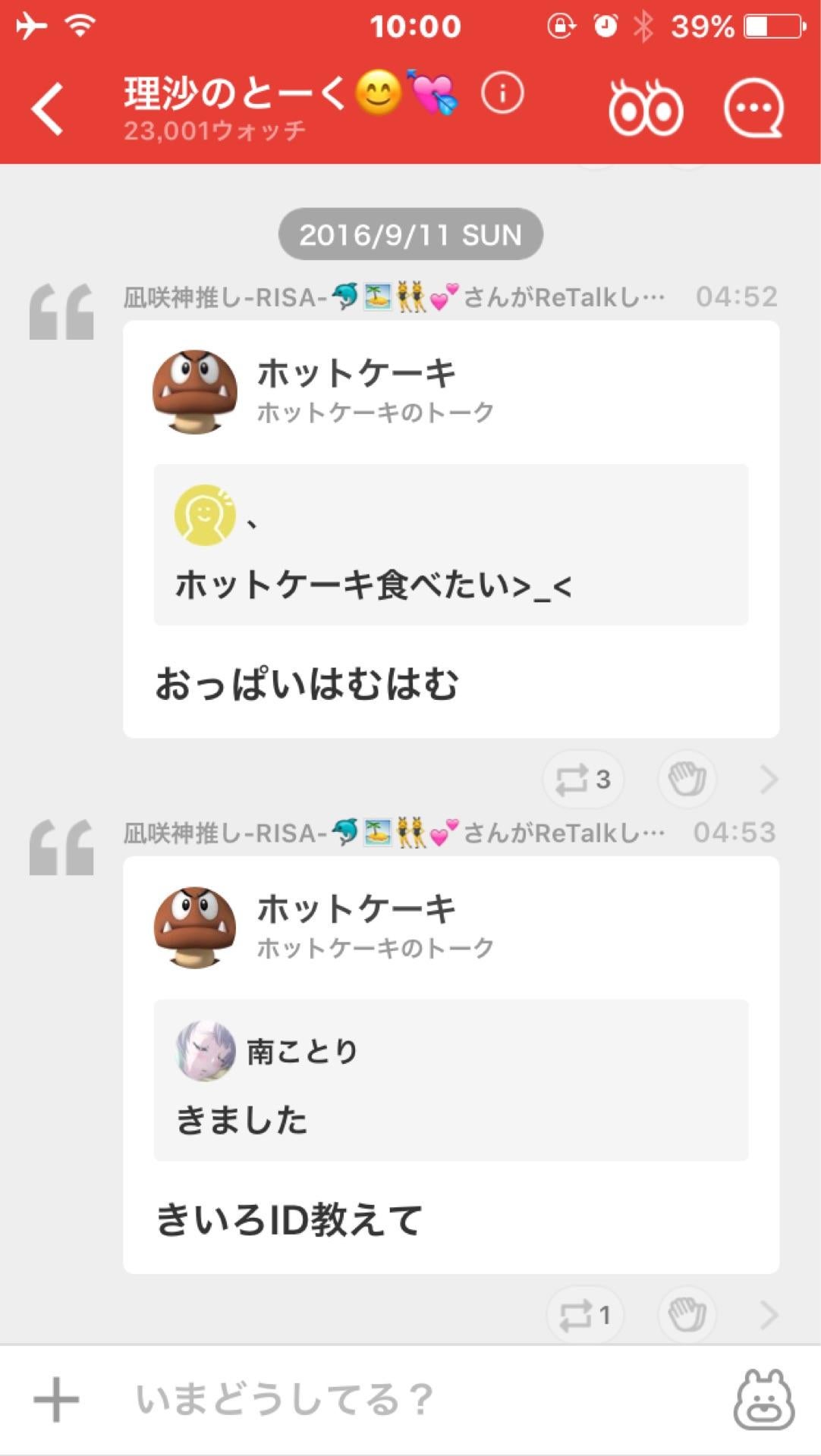Expand the first post with its right chevron
The width and height of the screenshot is (821, 1456).
coord(769,779)
